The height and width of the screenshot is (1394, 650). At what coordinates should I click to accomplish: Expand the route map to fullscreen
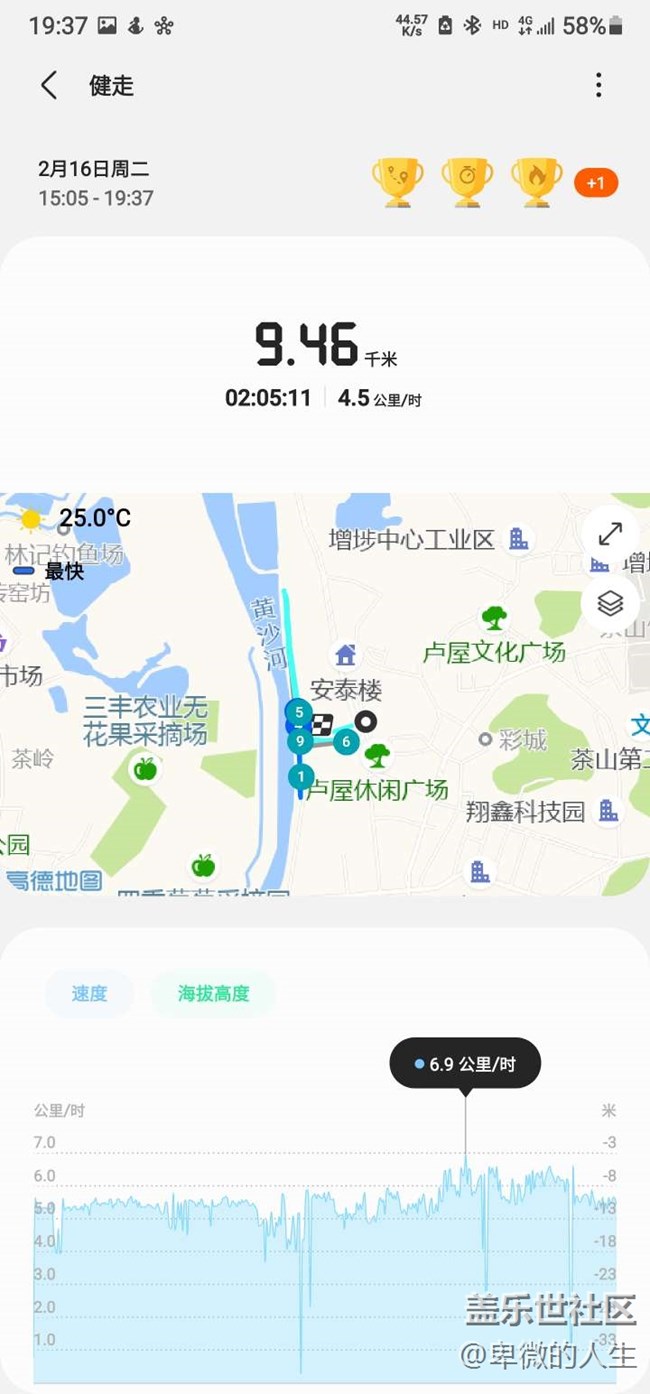pyautogui.click(x=610, y=535)
